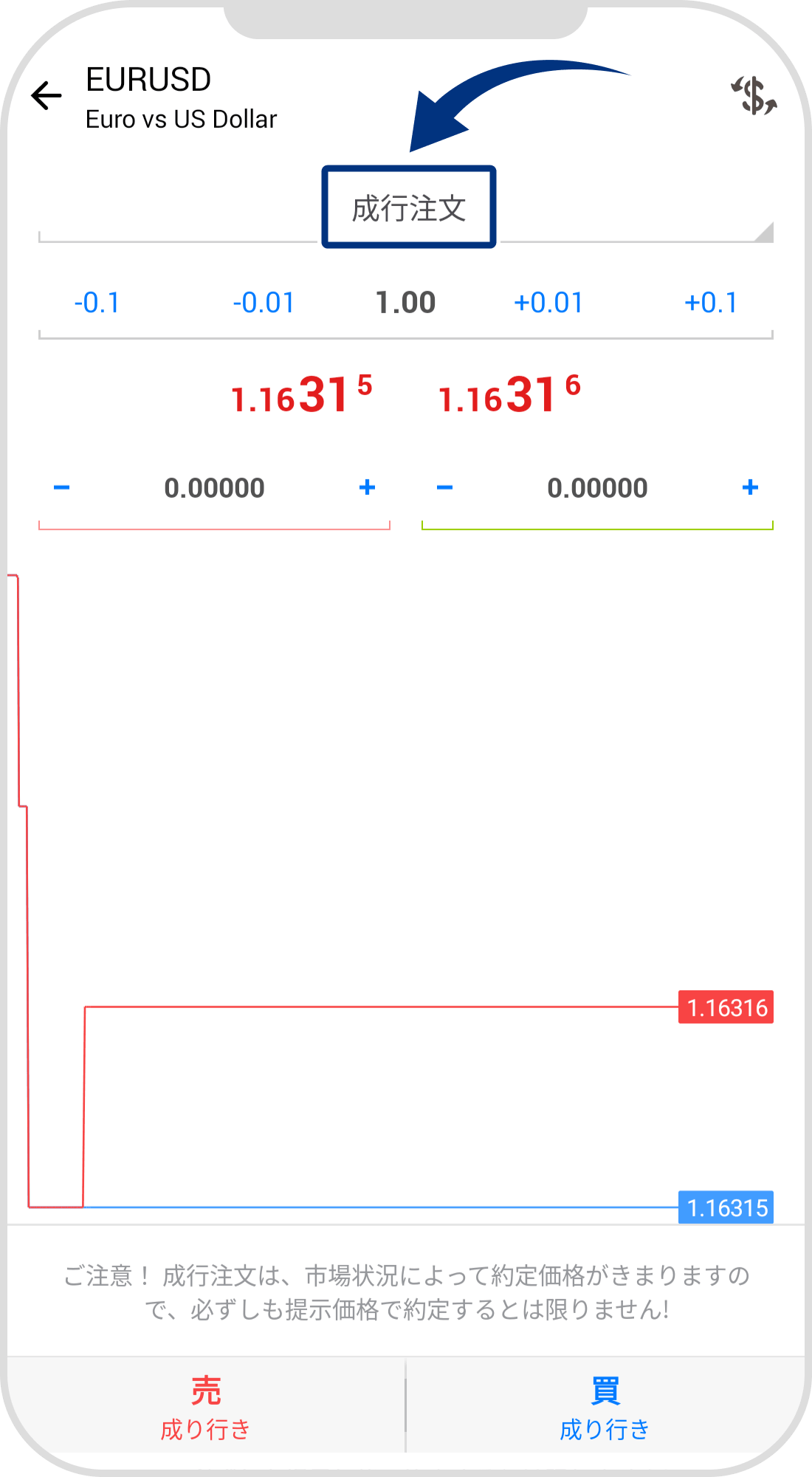
Task: Tap minus on the take profit field
Action: tap(444, 487)
